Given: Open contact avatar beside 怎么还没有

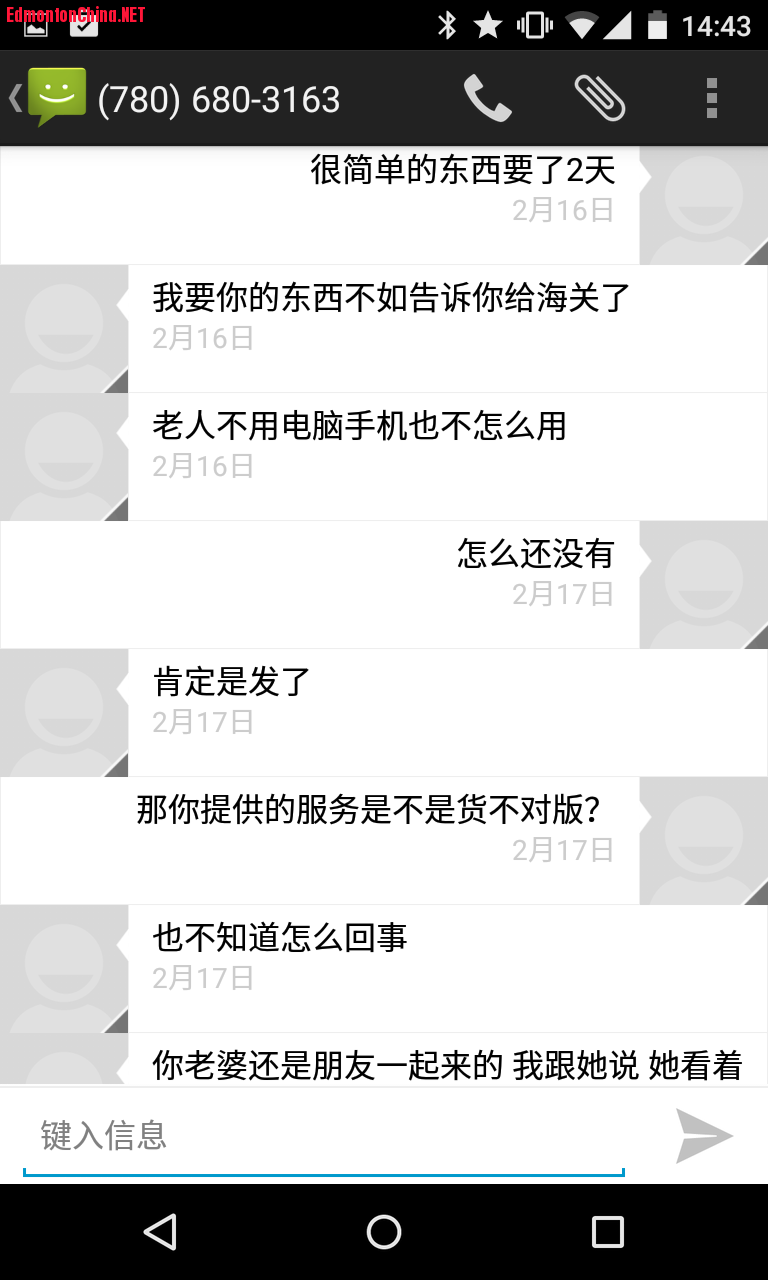Looking at the screenshot, I should coord(704,584).
